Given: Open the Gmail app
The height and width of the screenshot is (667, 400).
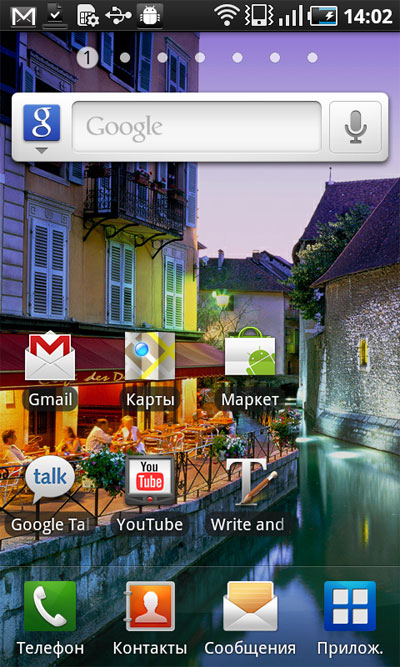Looking at the screenshot, I should 50,370.
